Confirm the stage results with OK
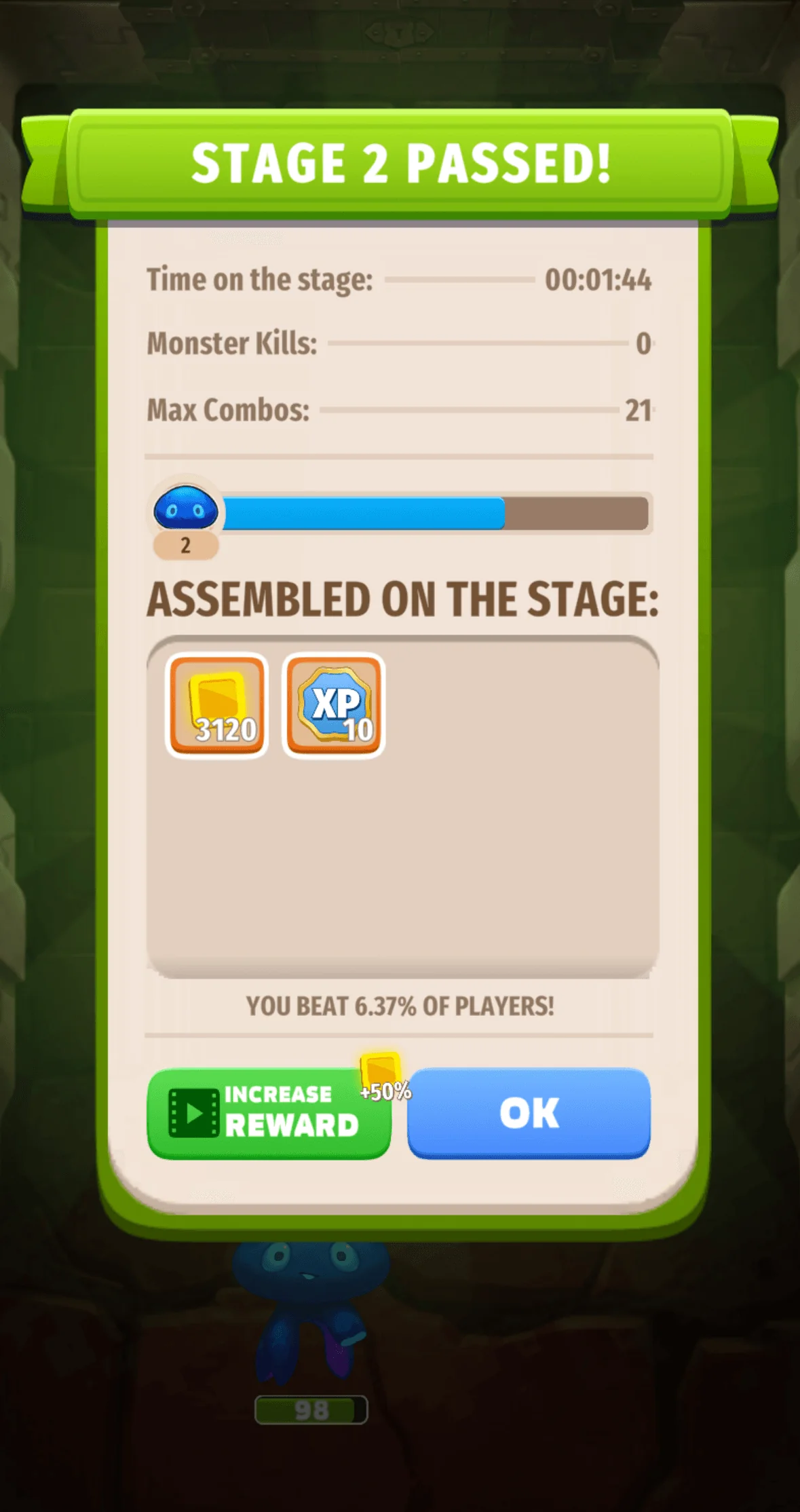The width and height of the screenshot is (800, 1512). point(529,1113)
